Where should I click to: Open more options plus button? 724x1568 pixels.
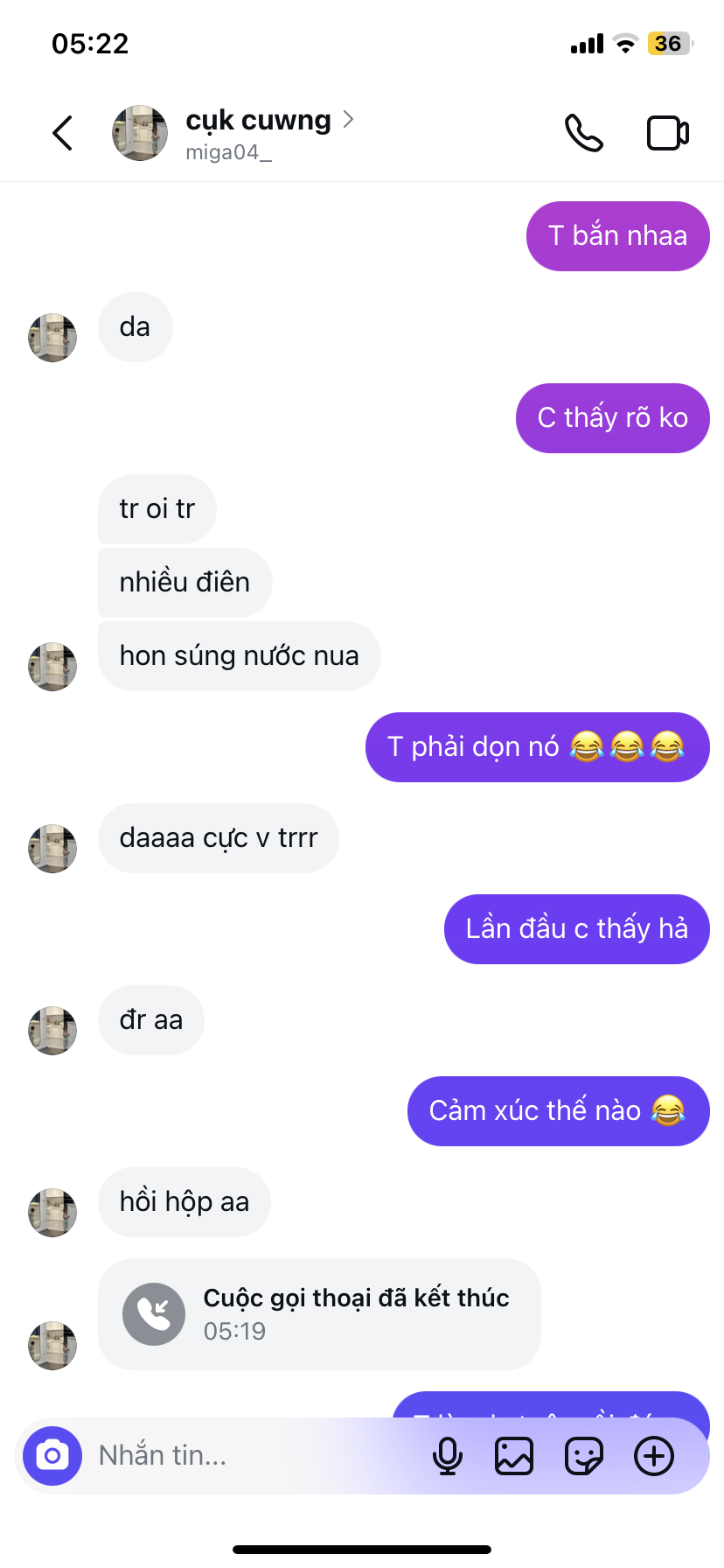tap(654, 1456)
